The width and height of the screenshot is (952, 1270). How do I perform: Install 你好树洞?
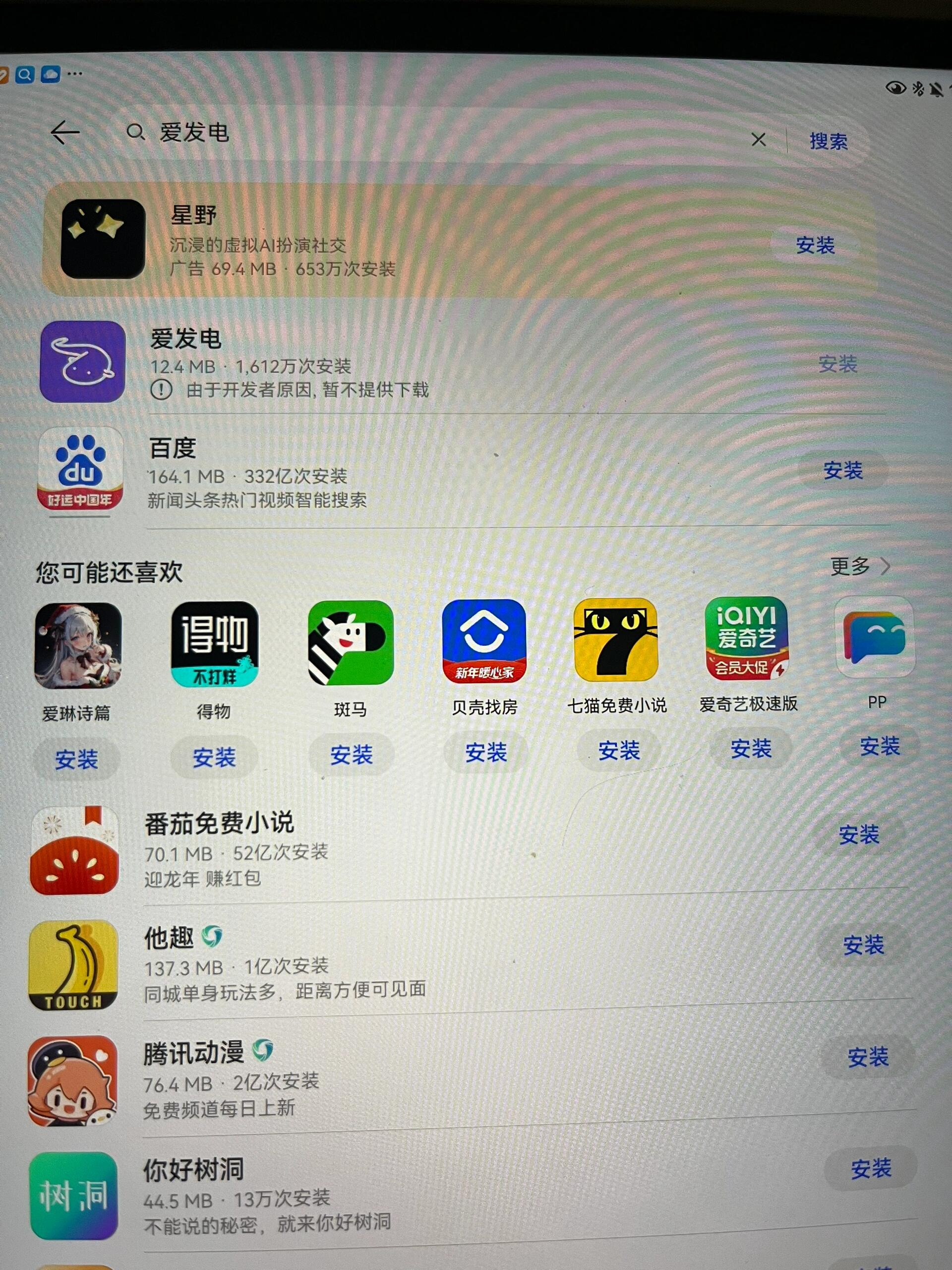pyautogui.click(x=871, y=1168)
